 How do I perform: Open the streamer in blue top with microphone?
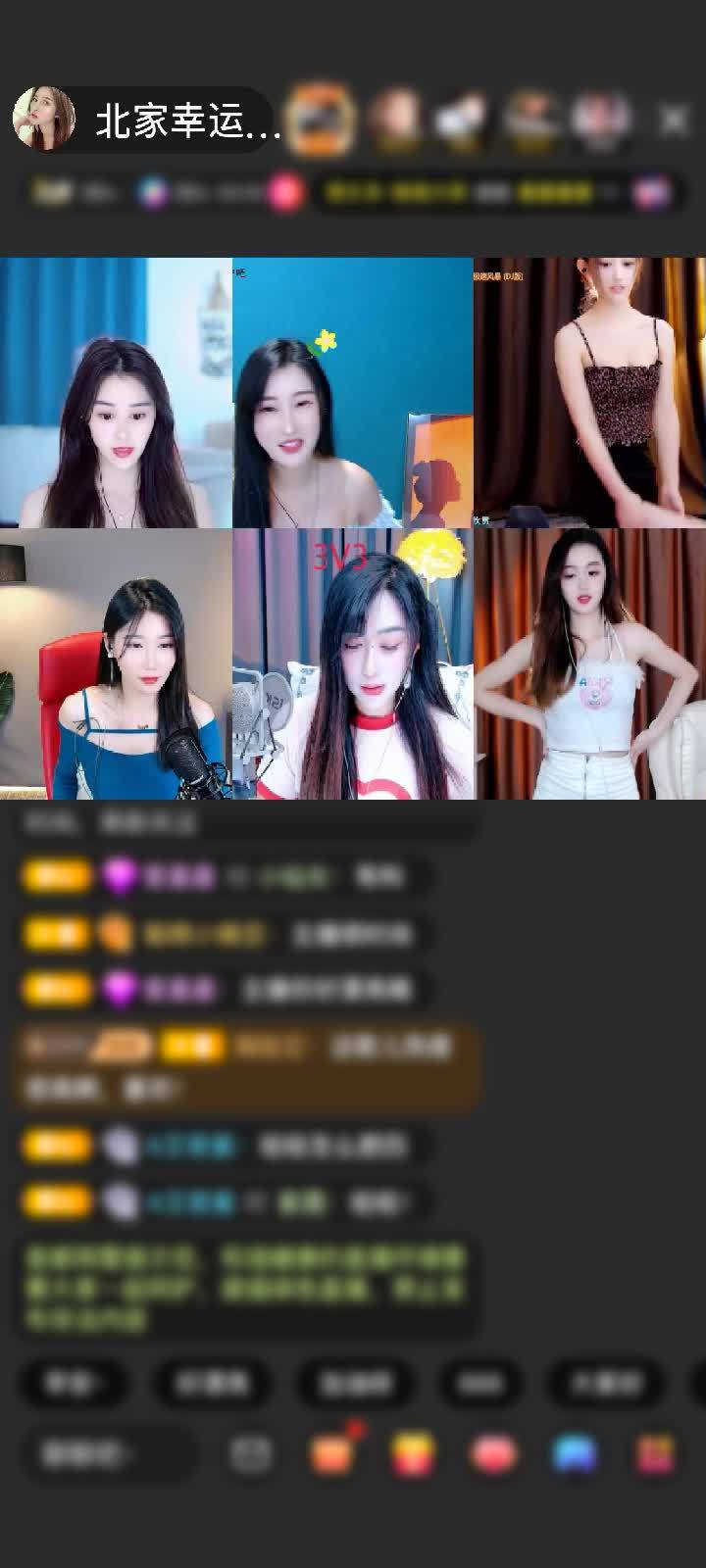tap(116, 664)
